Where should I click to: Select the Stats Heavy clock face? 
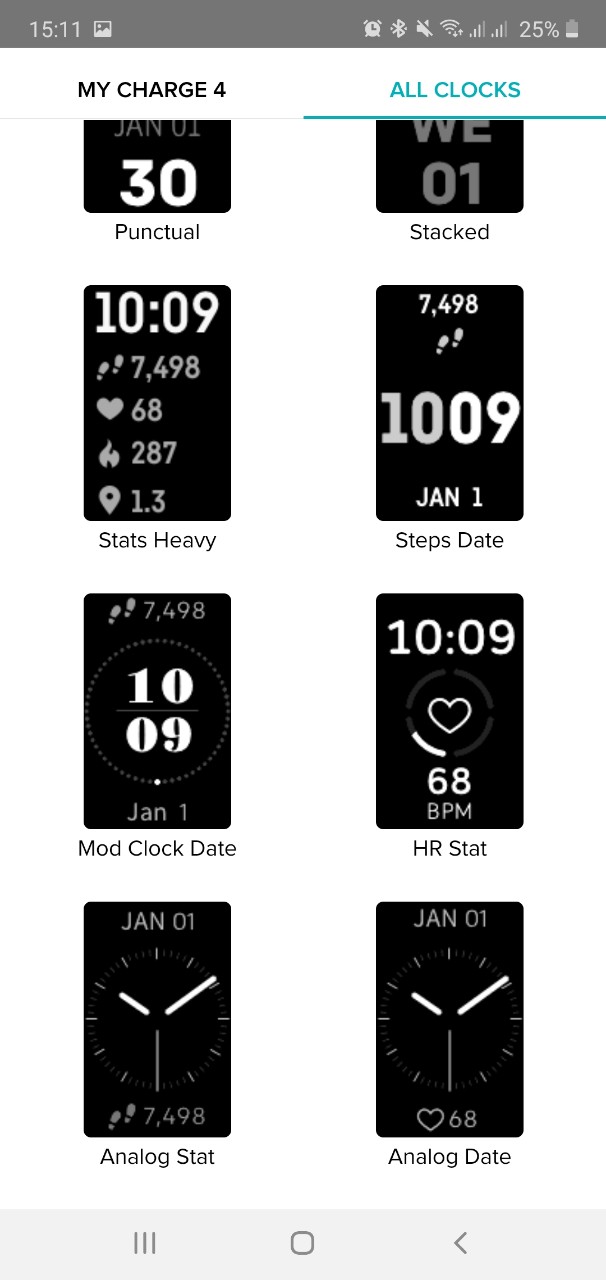coord(157,403)
